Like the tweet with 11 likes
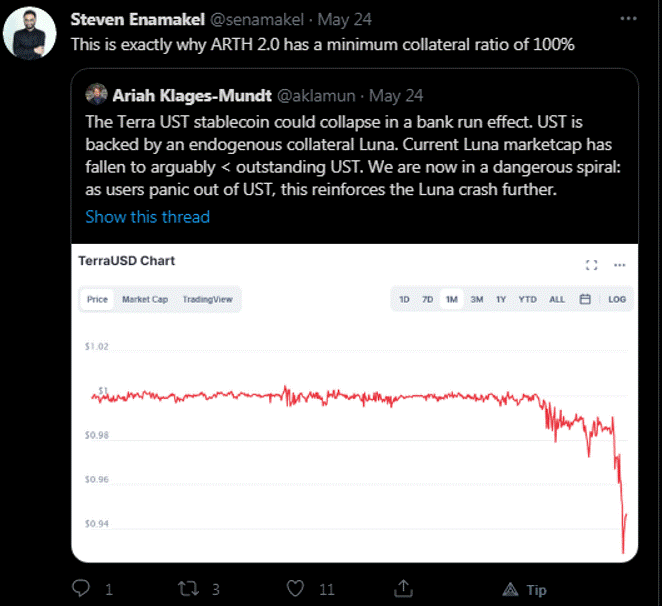 (297, 588)
